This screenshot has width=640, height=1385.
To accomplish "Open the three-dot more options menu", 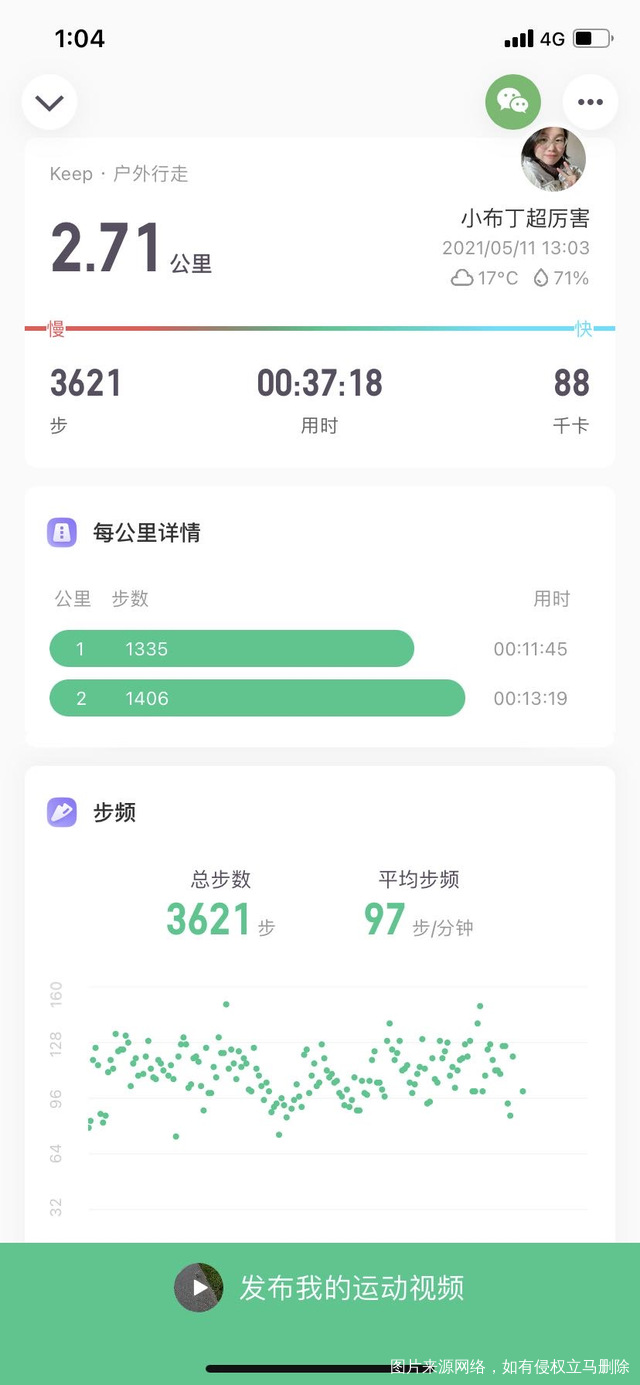I will 590,102.
